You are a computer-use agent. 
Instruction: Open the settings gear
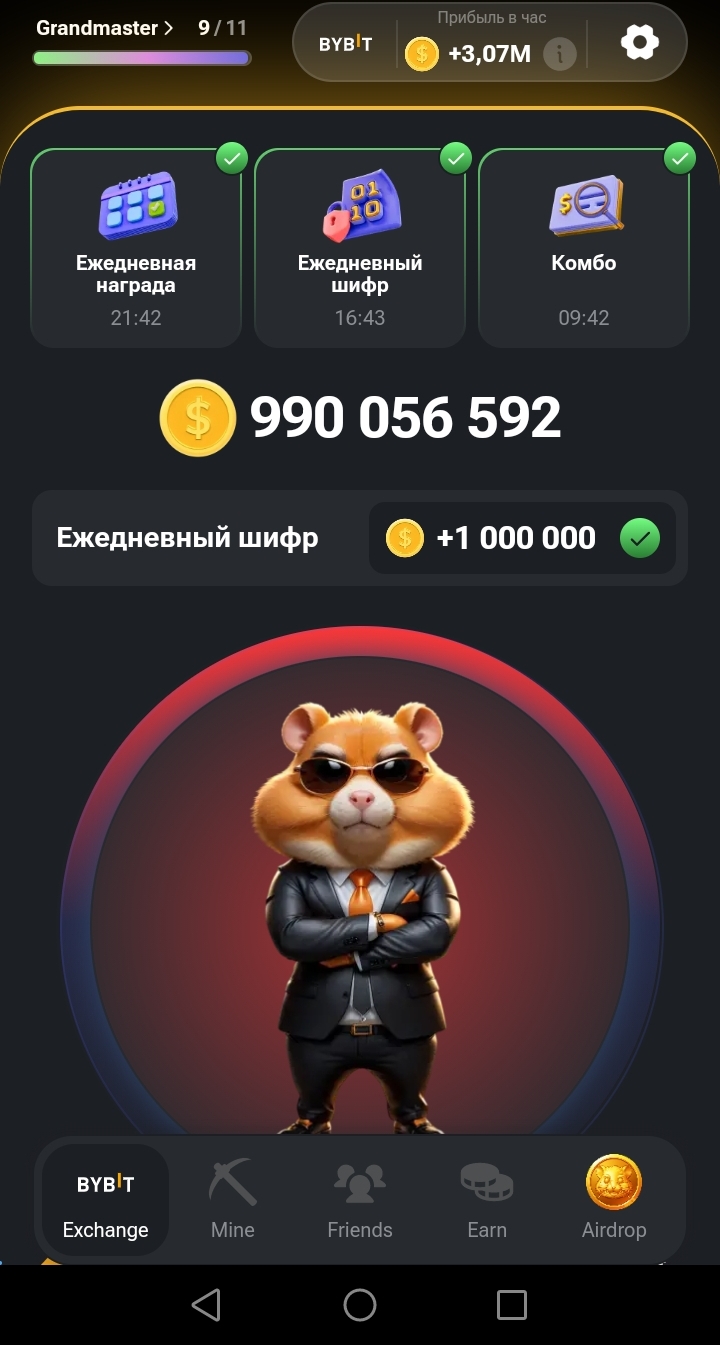tap(640, 43)
